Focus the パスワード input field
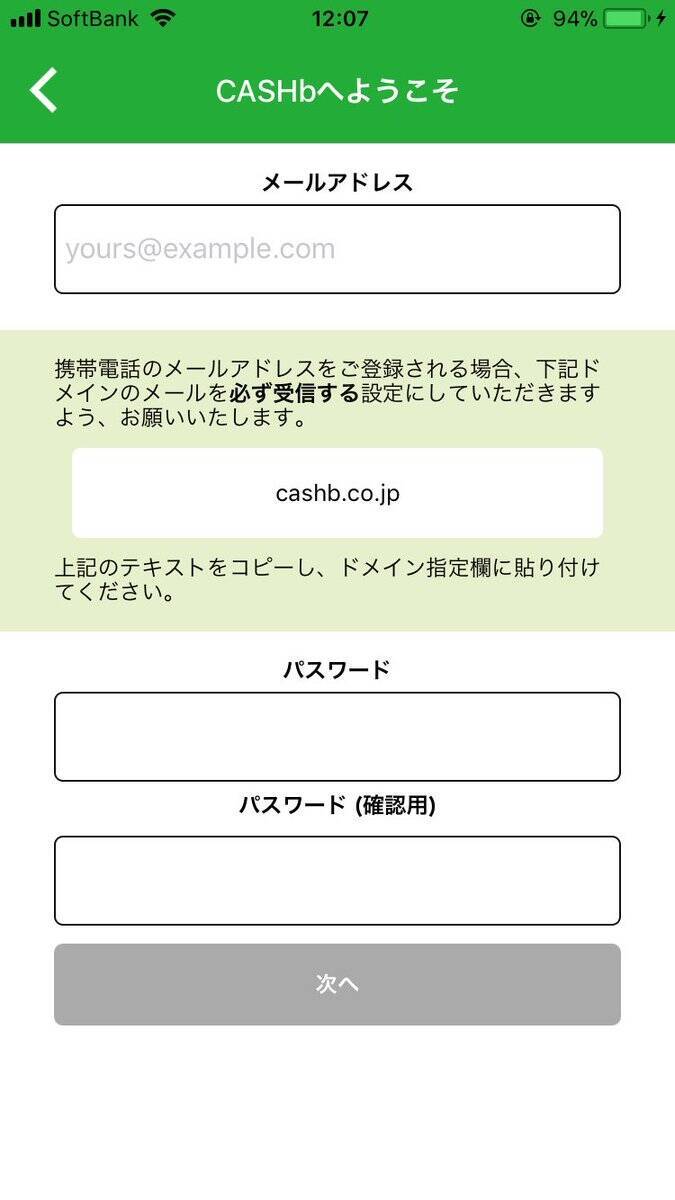675x1200 pixels. coord(337,737)
